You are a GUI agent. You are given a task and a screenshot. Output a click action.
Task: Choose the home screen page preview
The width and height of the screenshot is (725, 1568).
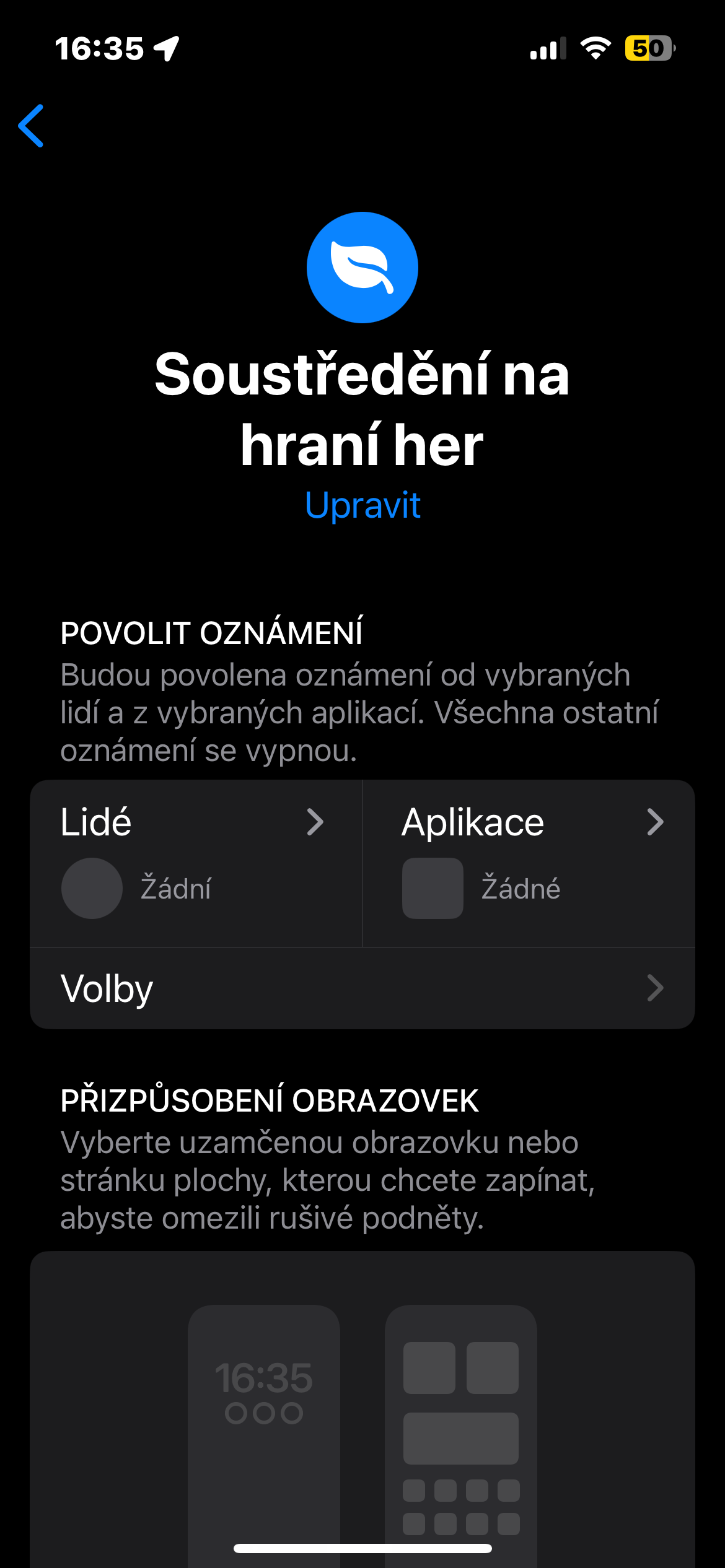(x=460, y=1424)
